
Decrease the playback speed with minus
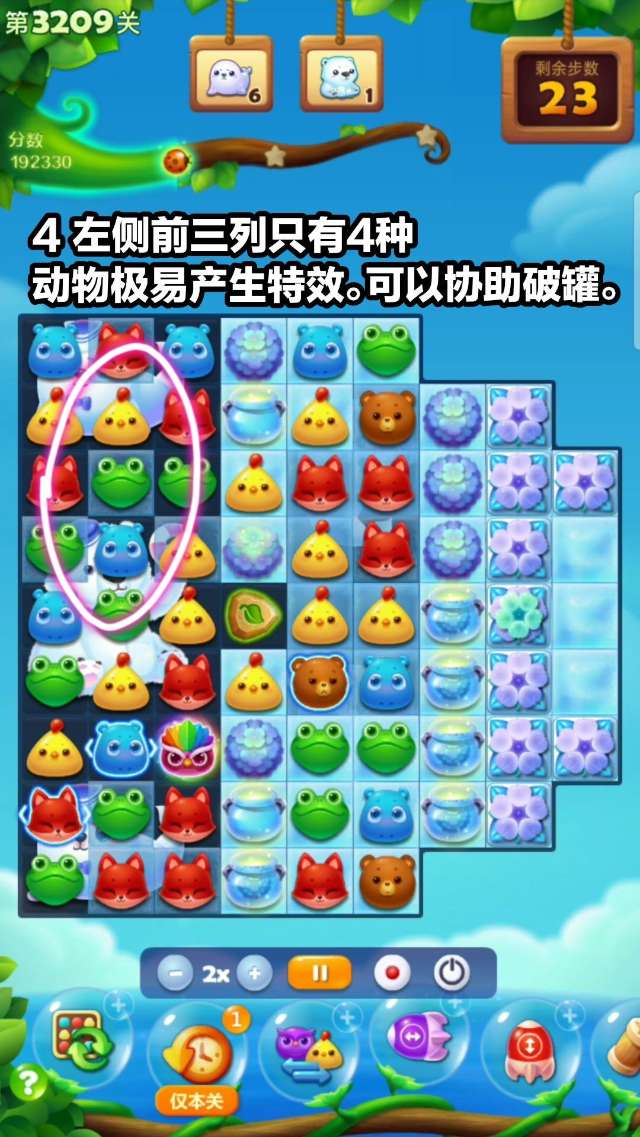pos(174,973)
